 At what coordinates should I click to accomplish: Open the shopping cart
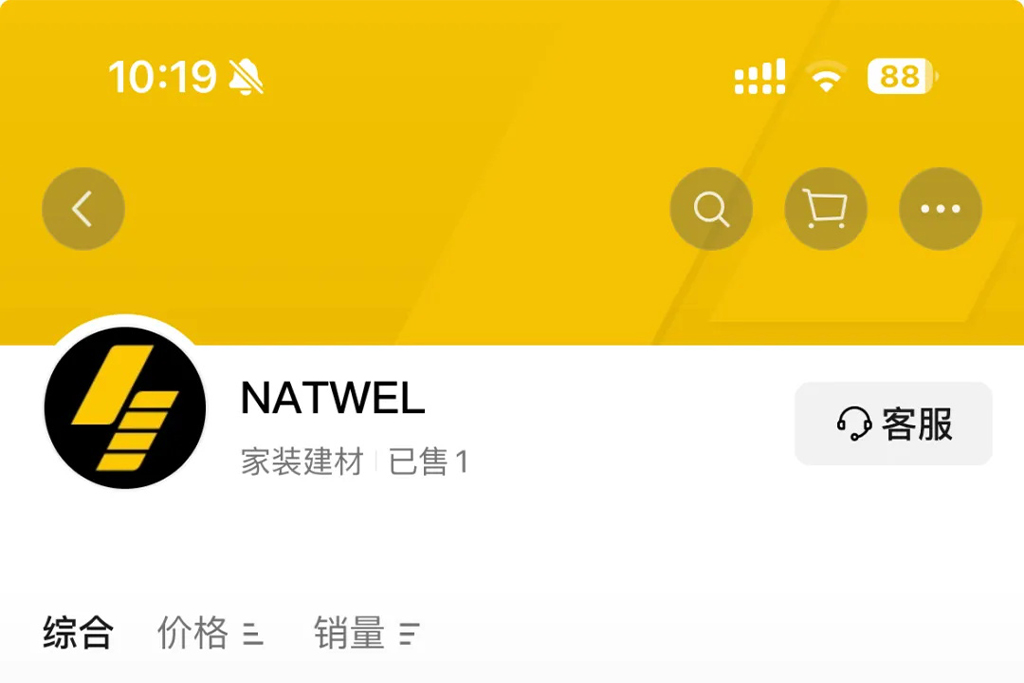click(x=826, y=209)
